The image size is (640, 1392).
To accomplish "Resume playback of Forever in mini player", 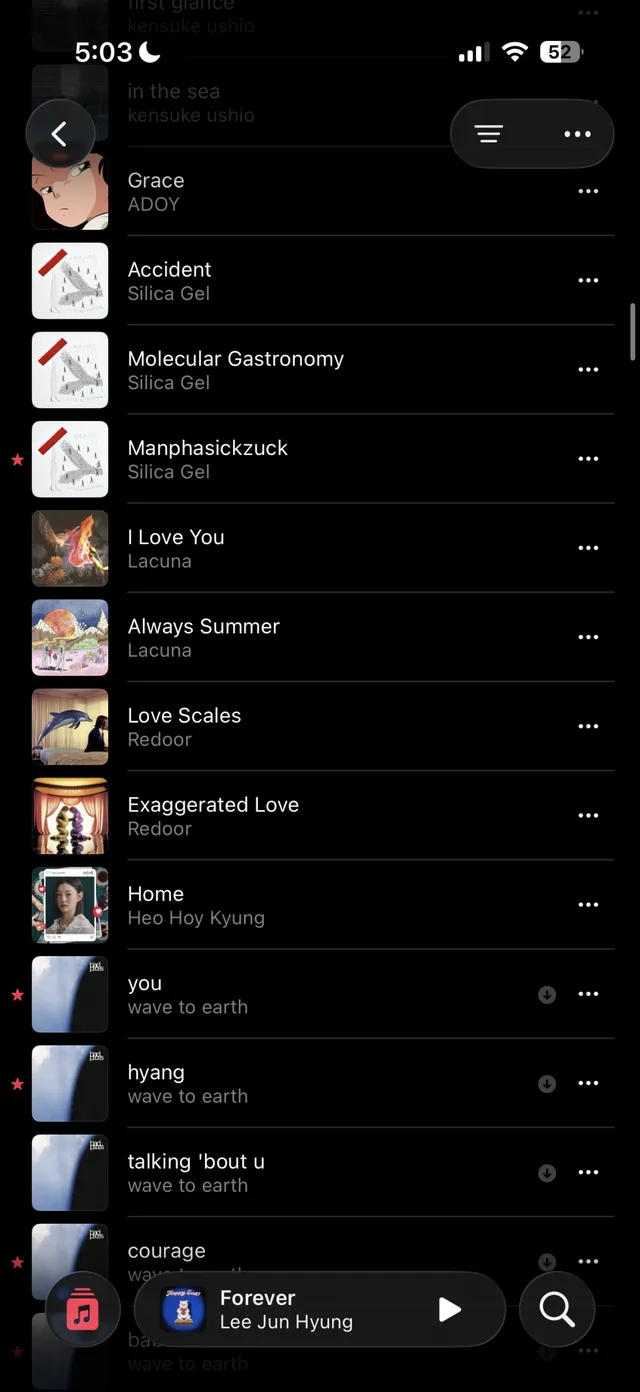I will 450,1309.
